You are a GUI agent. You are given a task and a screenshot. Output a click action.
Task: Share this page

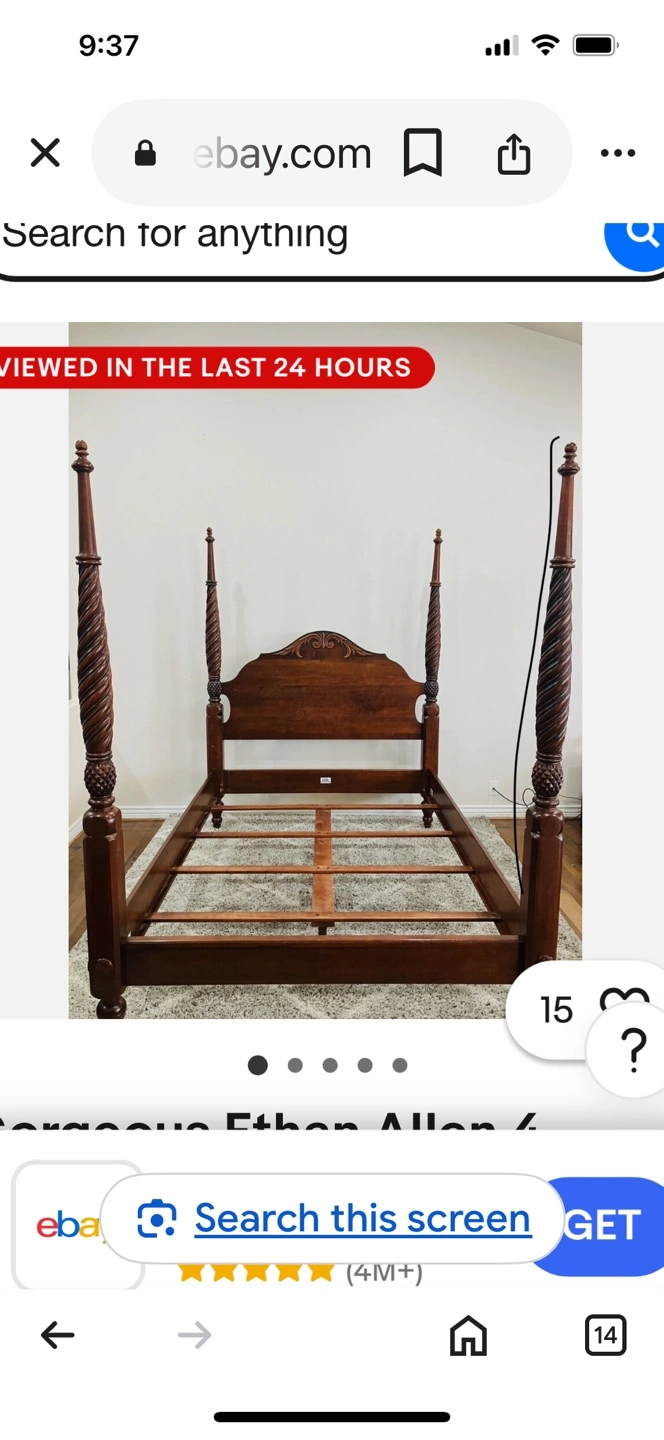[513, 153]
